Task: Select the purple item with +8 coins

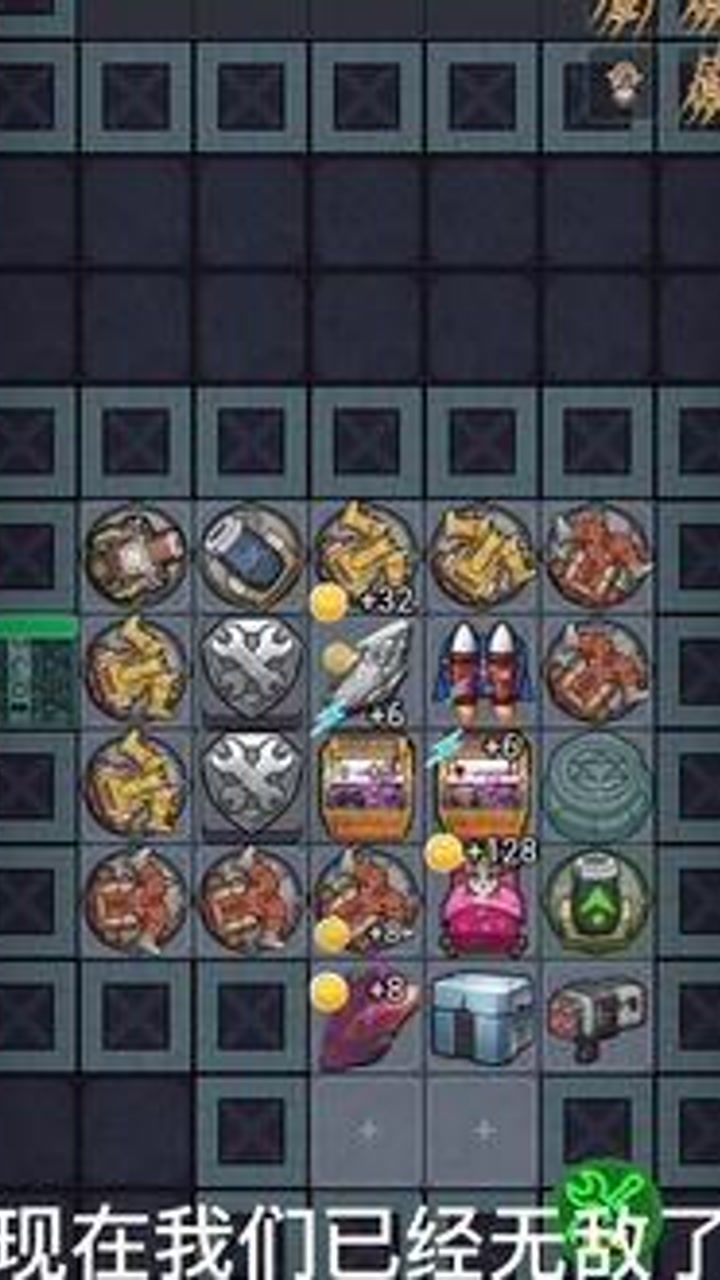Action: (x=365, y=1020)
